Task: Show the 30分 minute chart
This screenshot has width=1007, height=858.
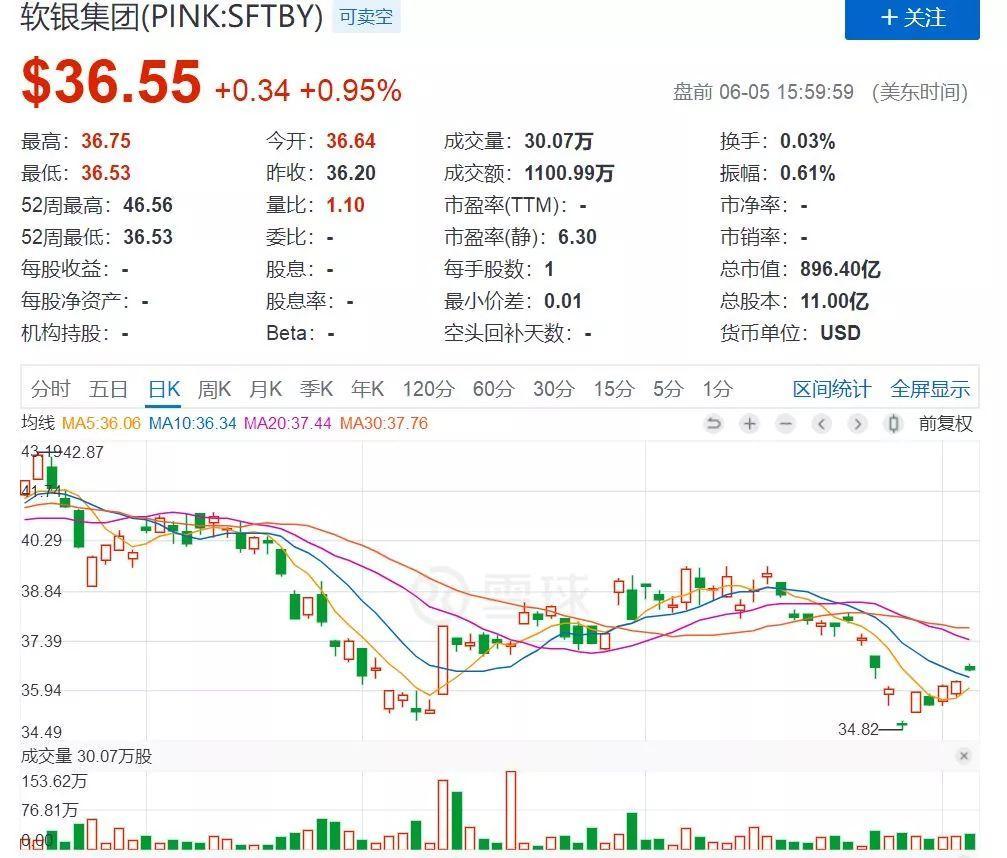Action: pos(553,389)
